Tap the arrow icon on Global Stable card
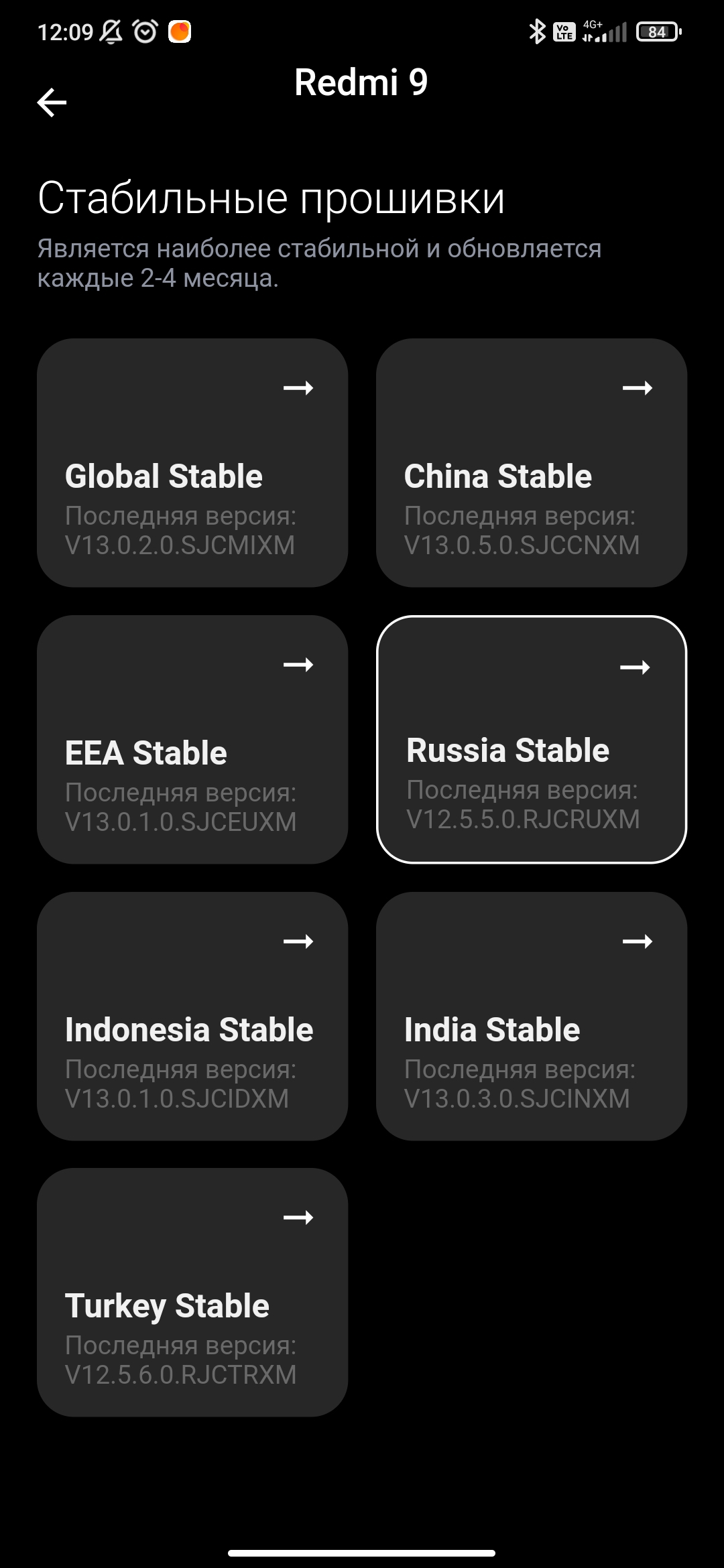 (x=299, y=387)
